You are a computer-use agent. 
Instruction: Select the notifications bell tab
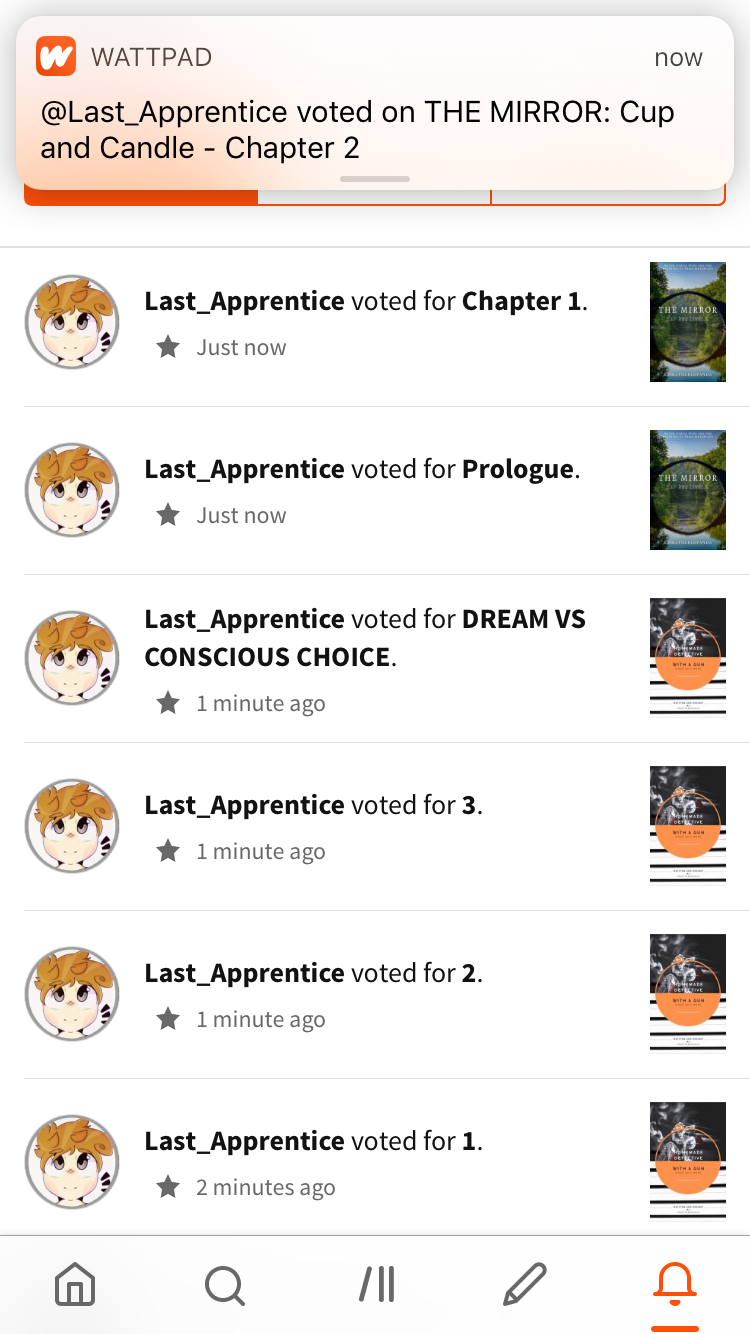(674, 1284)
